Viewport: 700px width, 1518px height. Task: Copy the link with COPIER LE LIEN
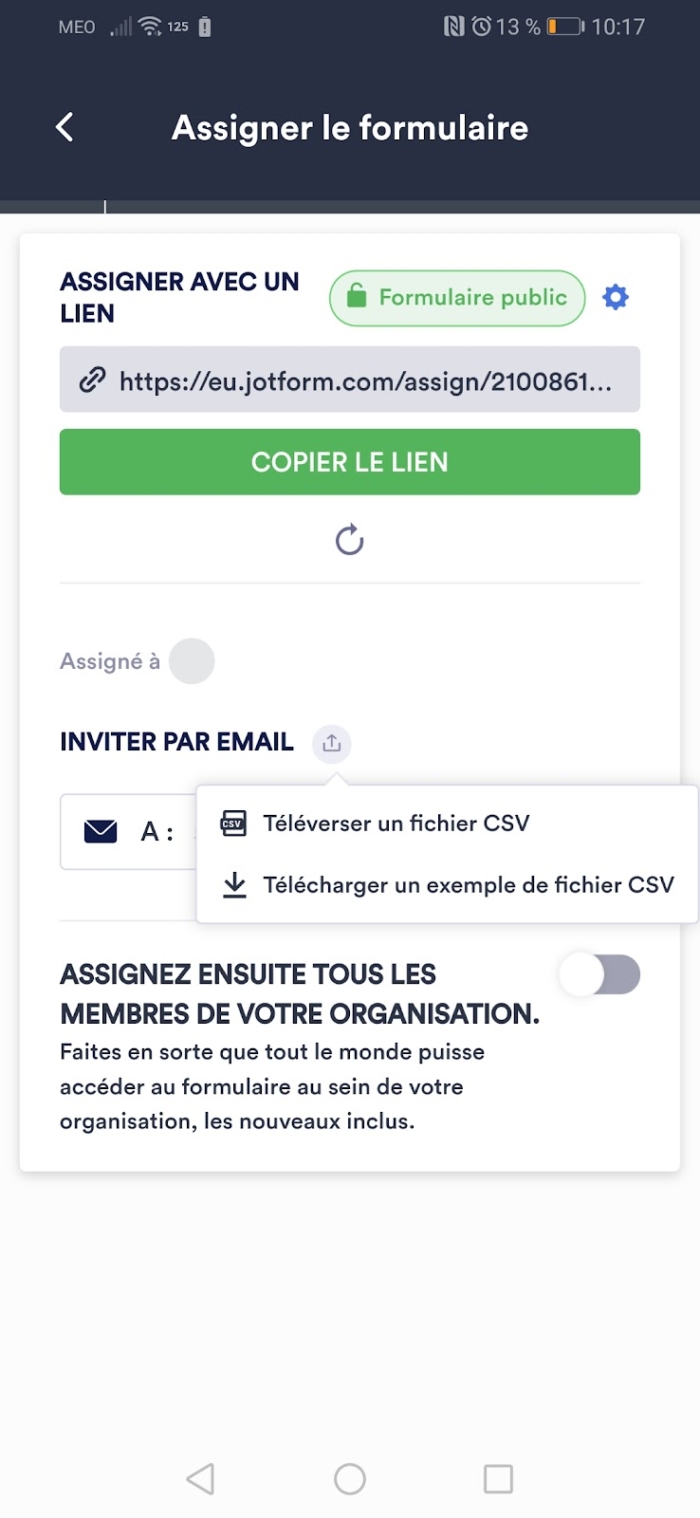point(349,462)
